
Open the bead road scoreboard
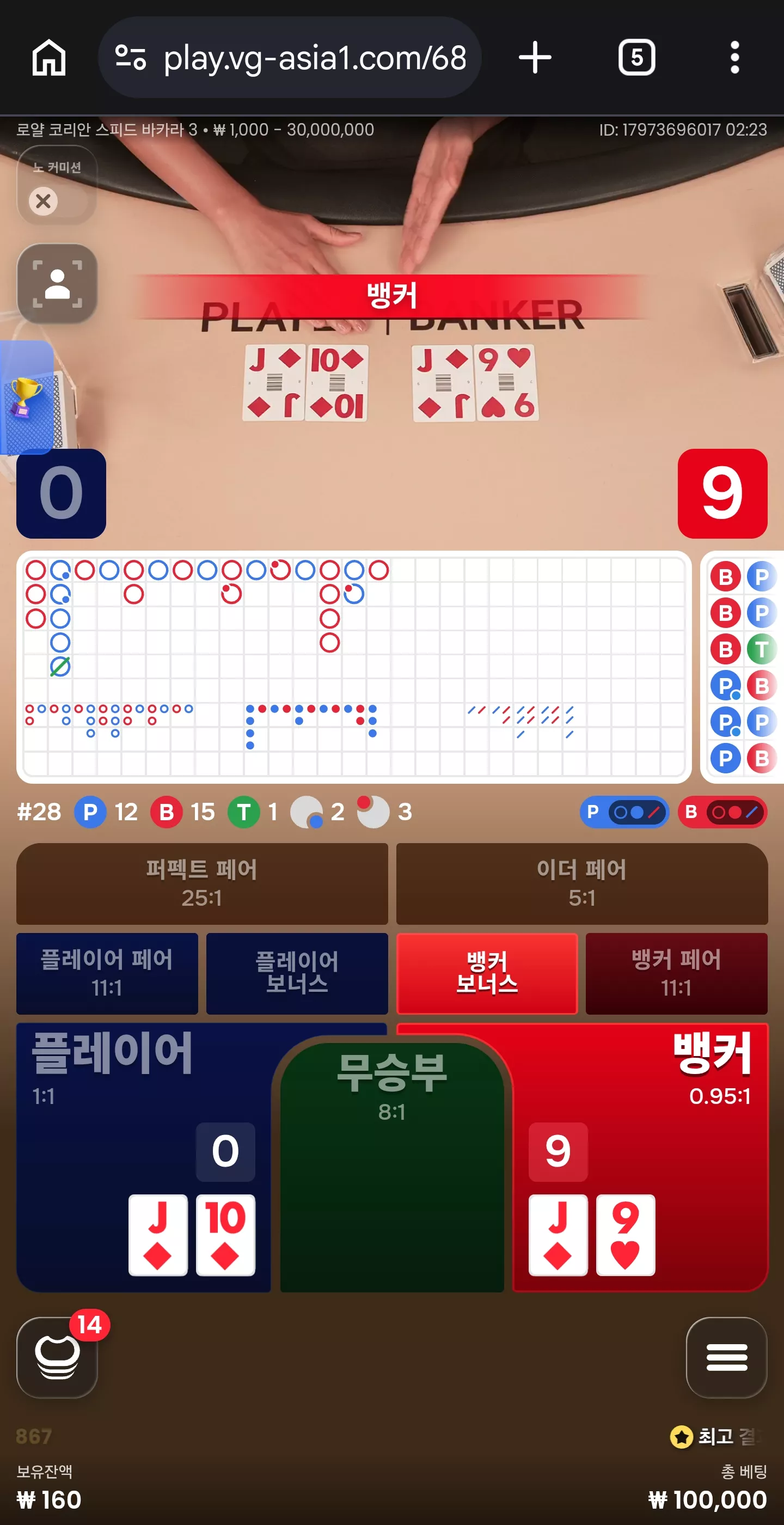pyautogui.click(x=742, y=667)
